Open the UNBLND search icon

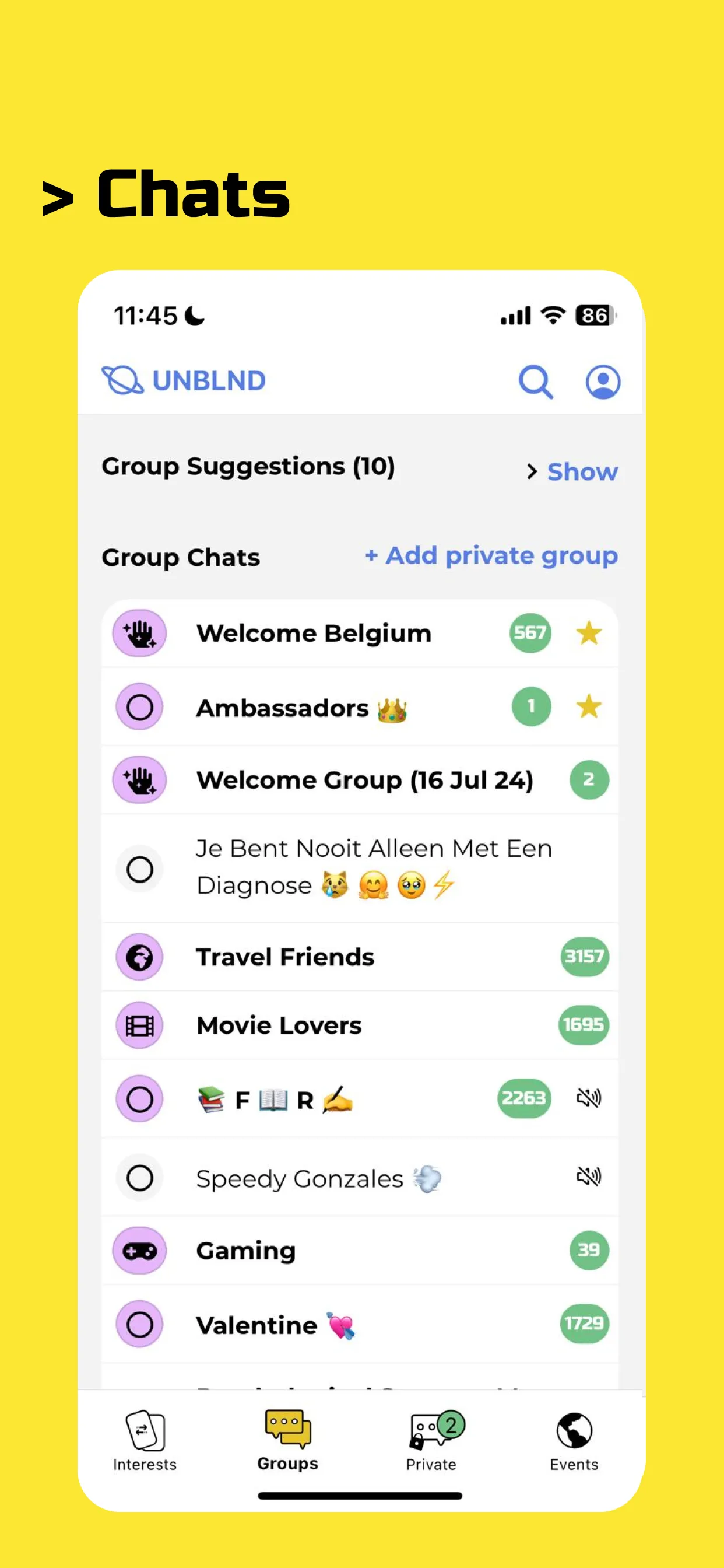pos(536,381)
